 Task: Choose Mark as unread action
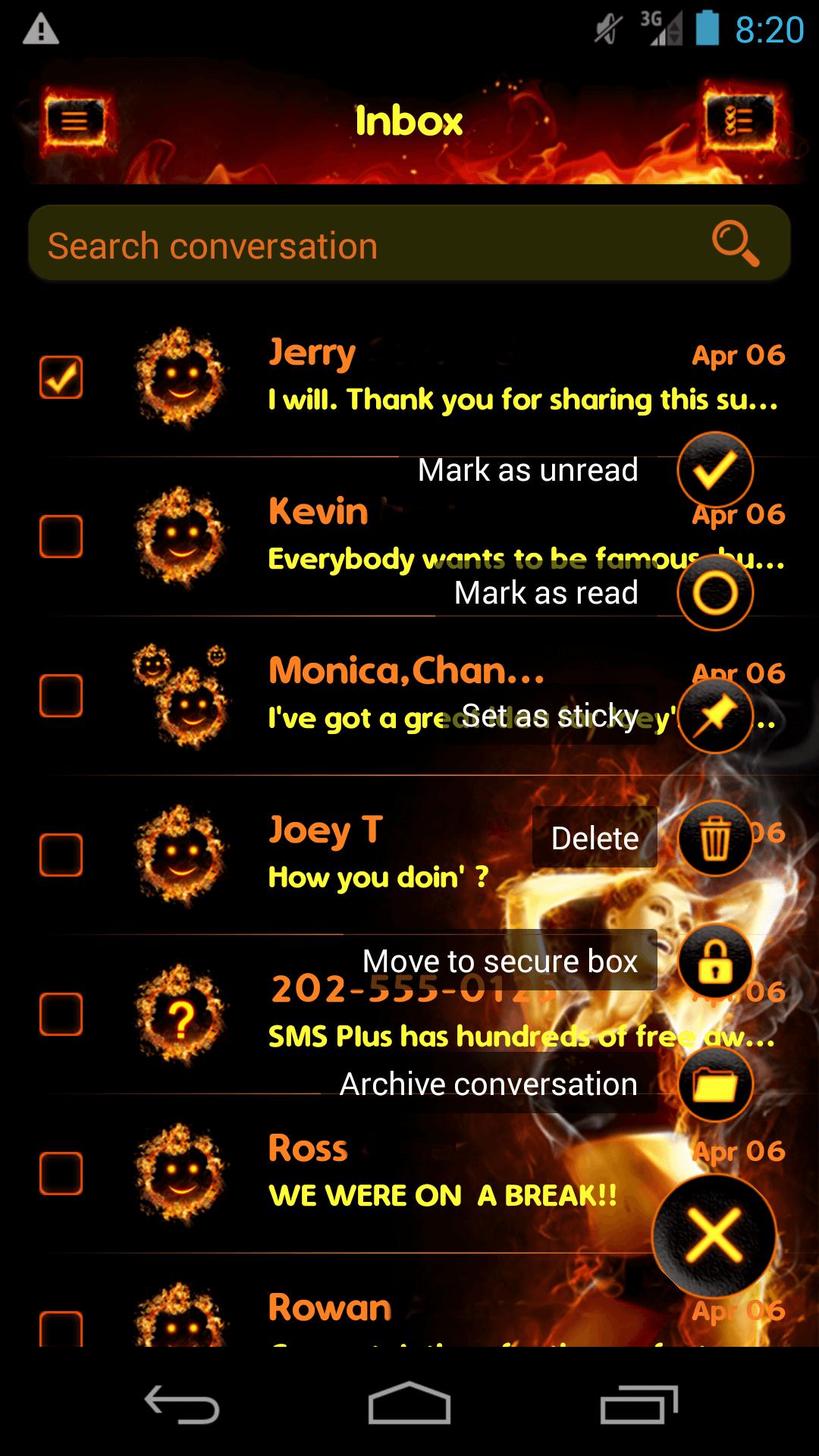tap(714, 469)
